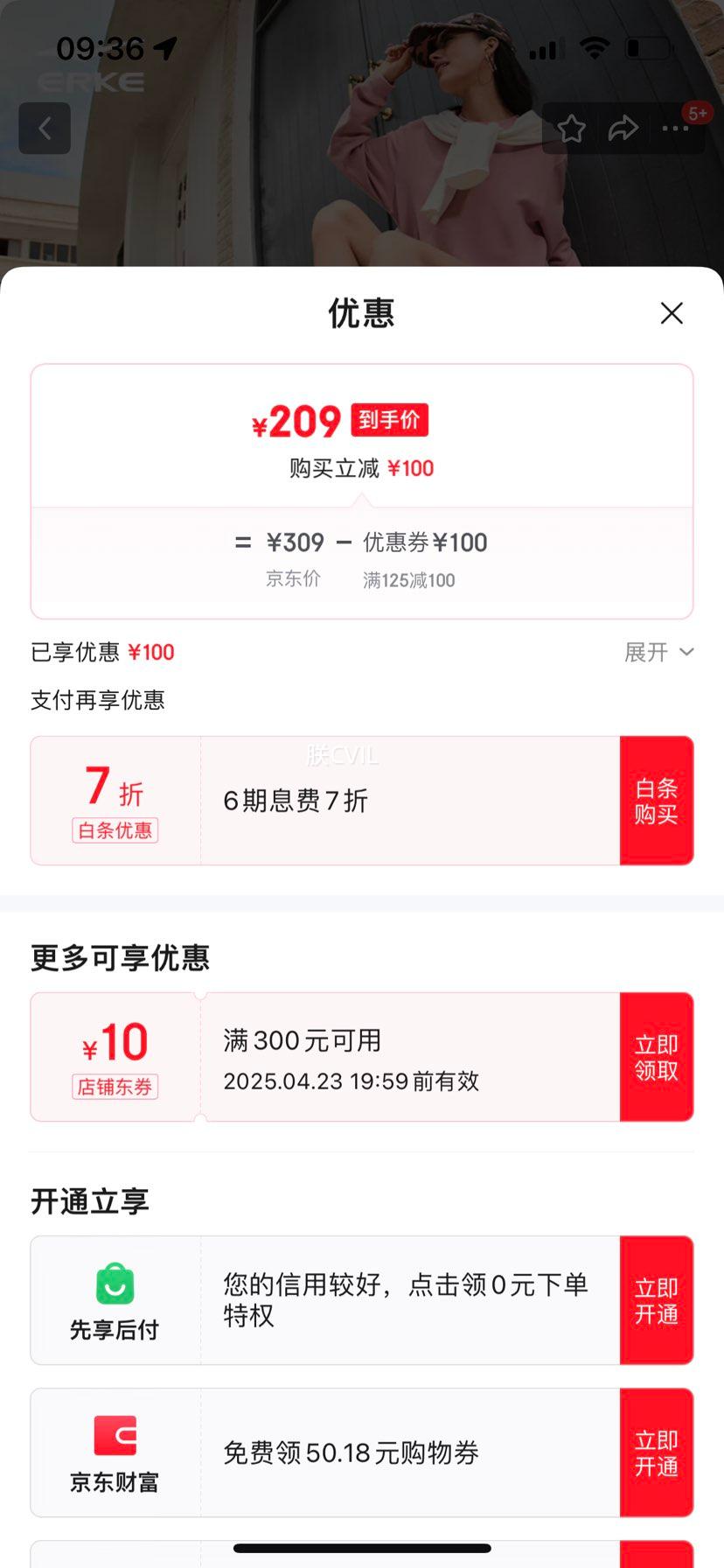
Task: Open the three-dot more menu
Action: pyautogui.click(x=676, y=129)
